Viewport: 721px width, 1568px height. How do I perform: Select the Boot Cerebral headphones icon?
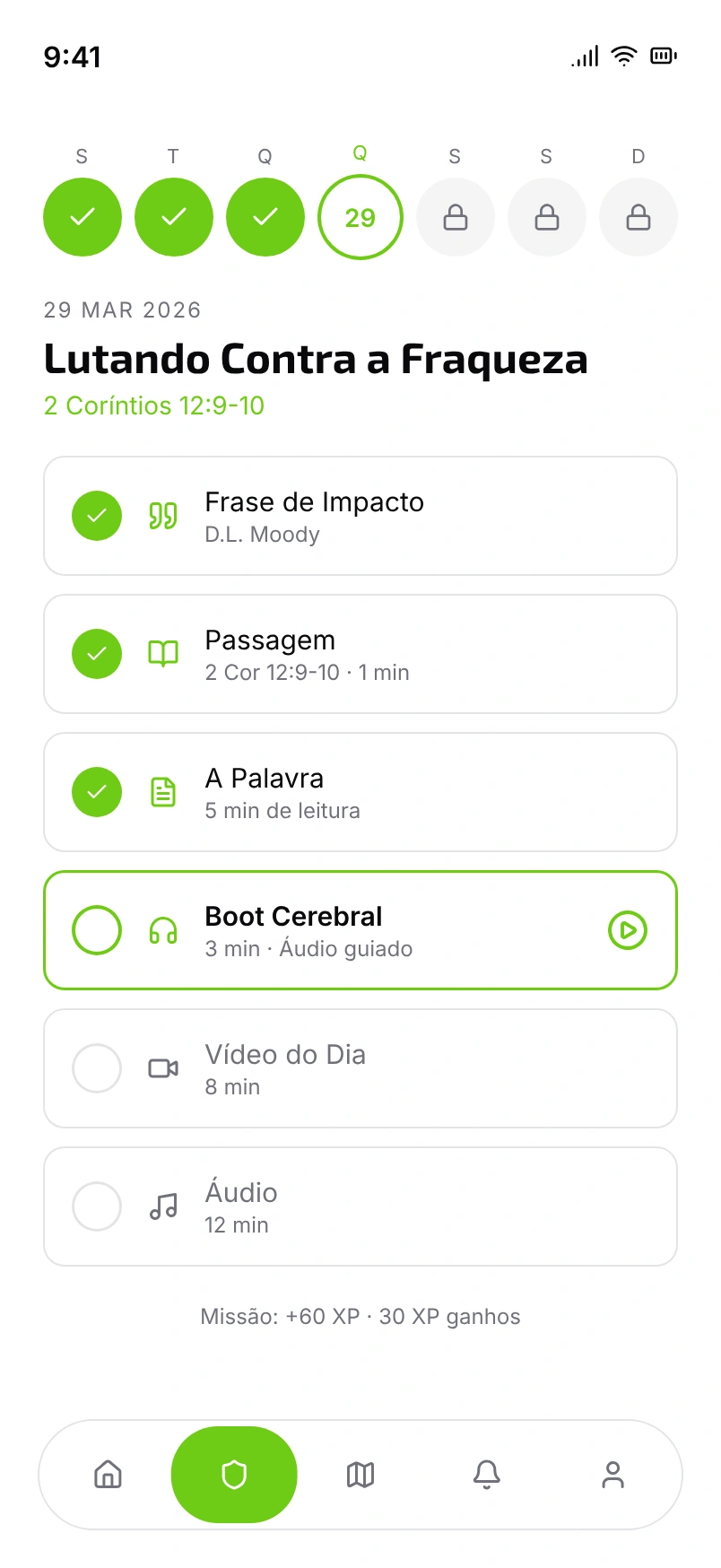pos(162,930)
